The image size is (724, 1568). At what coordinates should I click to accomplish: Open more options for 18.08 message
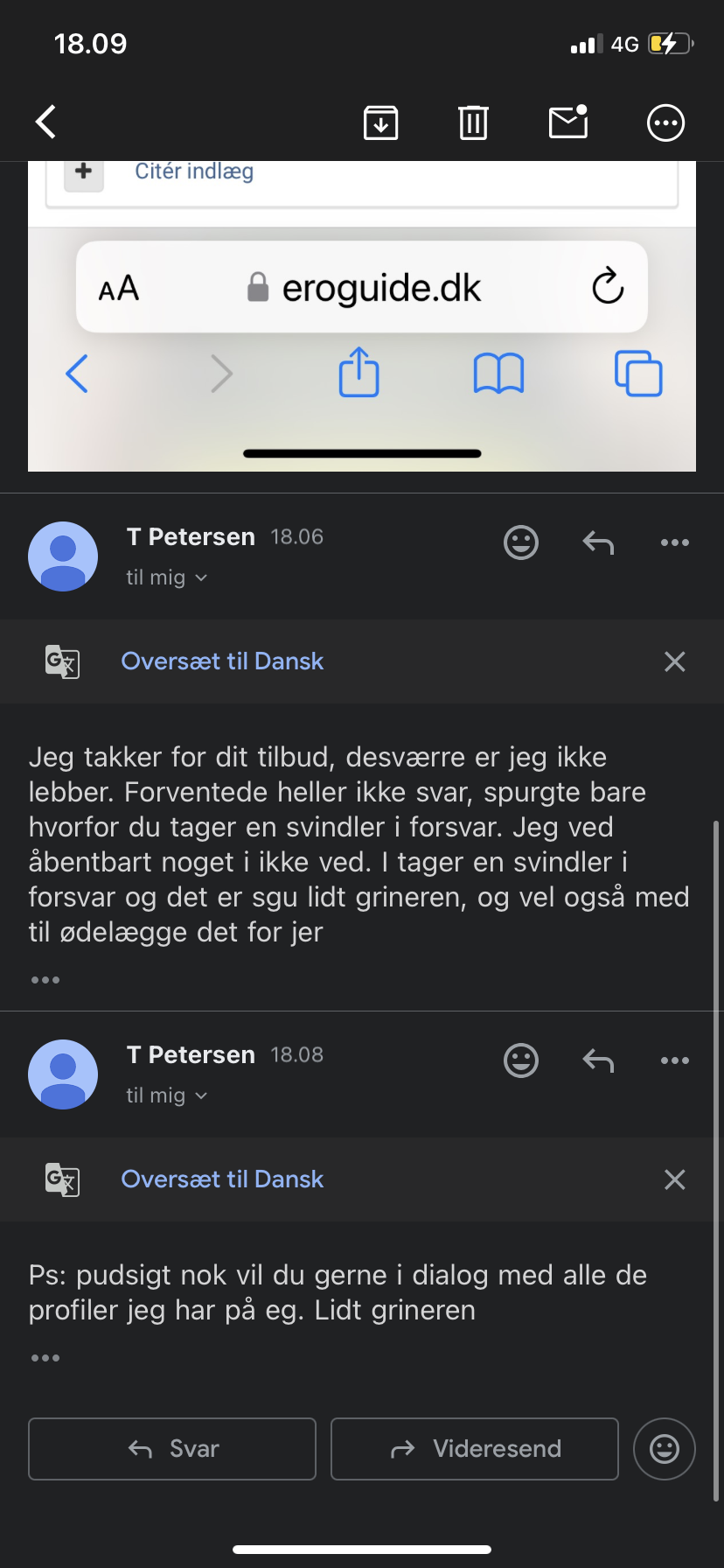[675, 1060]
